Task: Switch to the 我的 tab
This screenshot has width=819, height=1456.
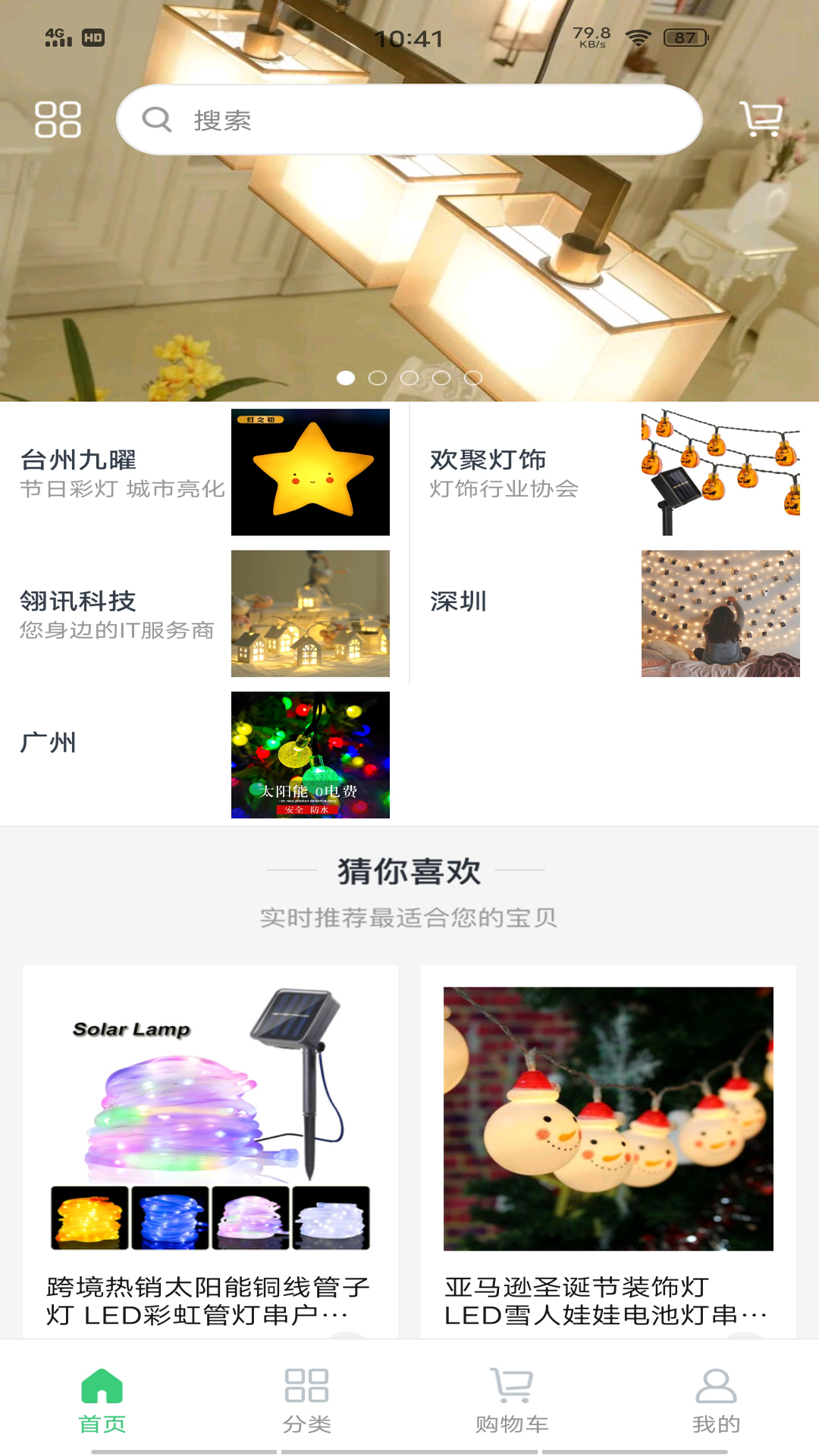Action: click(716, 1400)
